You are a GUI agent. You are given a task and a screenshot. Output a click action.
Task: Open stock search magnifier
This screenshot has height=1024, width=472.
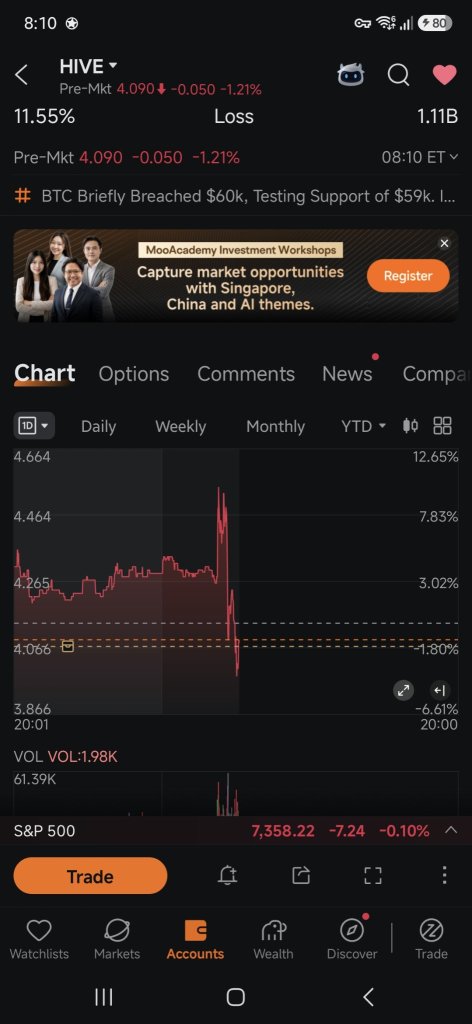point(398,75)
